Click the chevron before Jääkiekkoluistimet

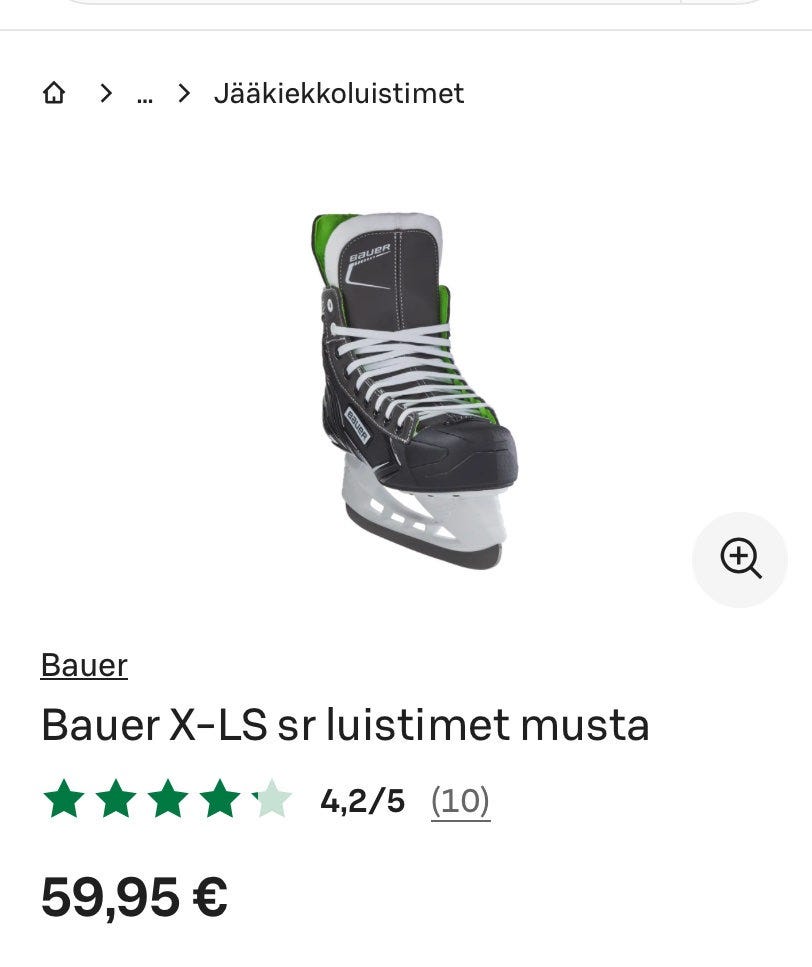point(183,93)
